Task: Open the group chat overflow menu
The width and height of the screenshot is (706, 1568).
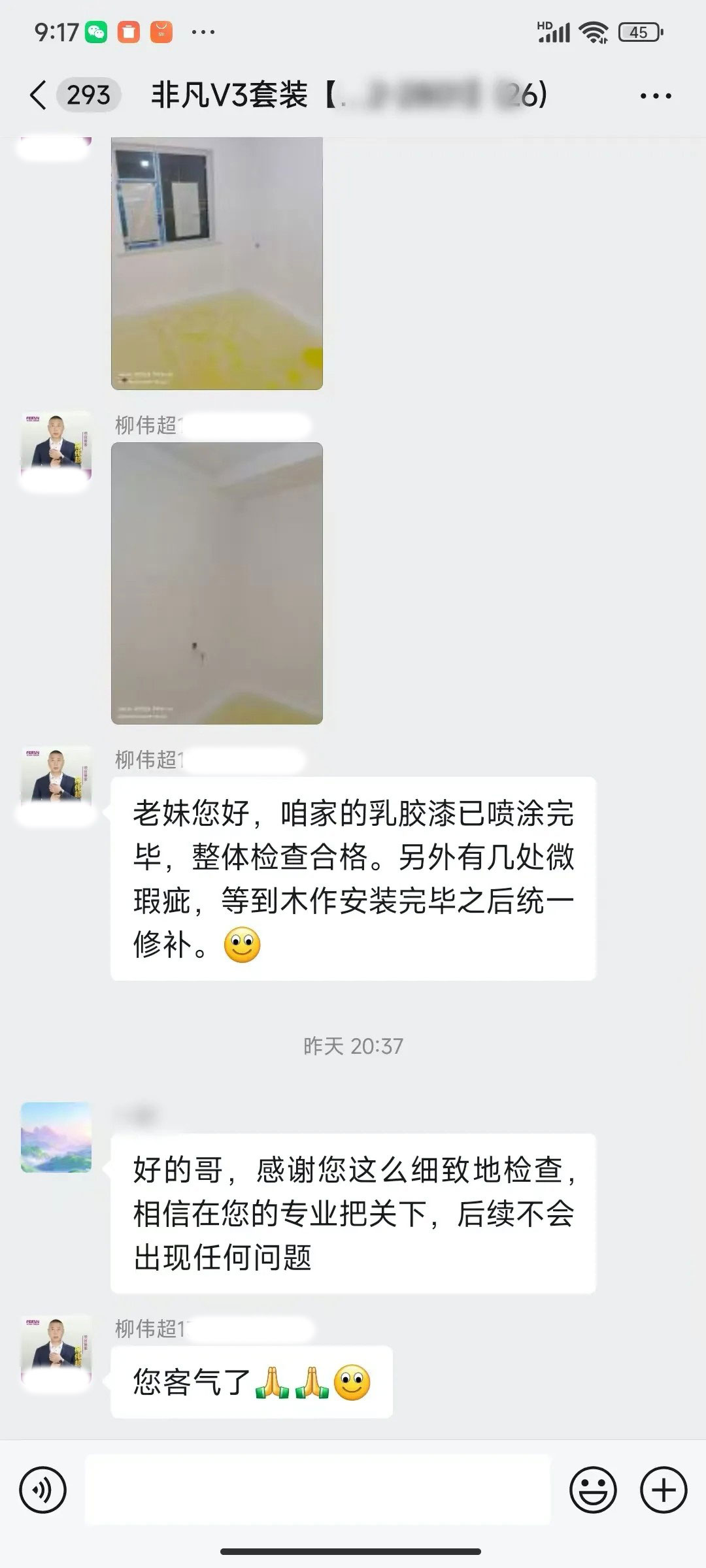Action: [x=655, y=96]
